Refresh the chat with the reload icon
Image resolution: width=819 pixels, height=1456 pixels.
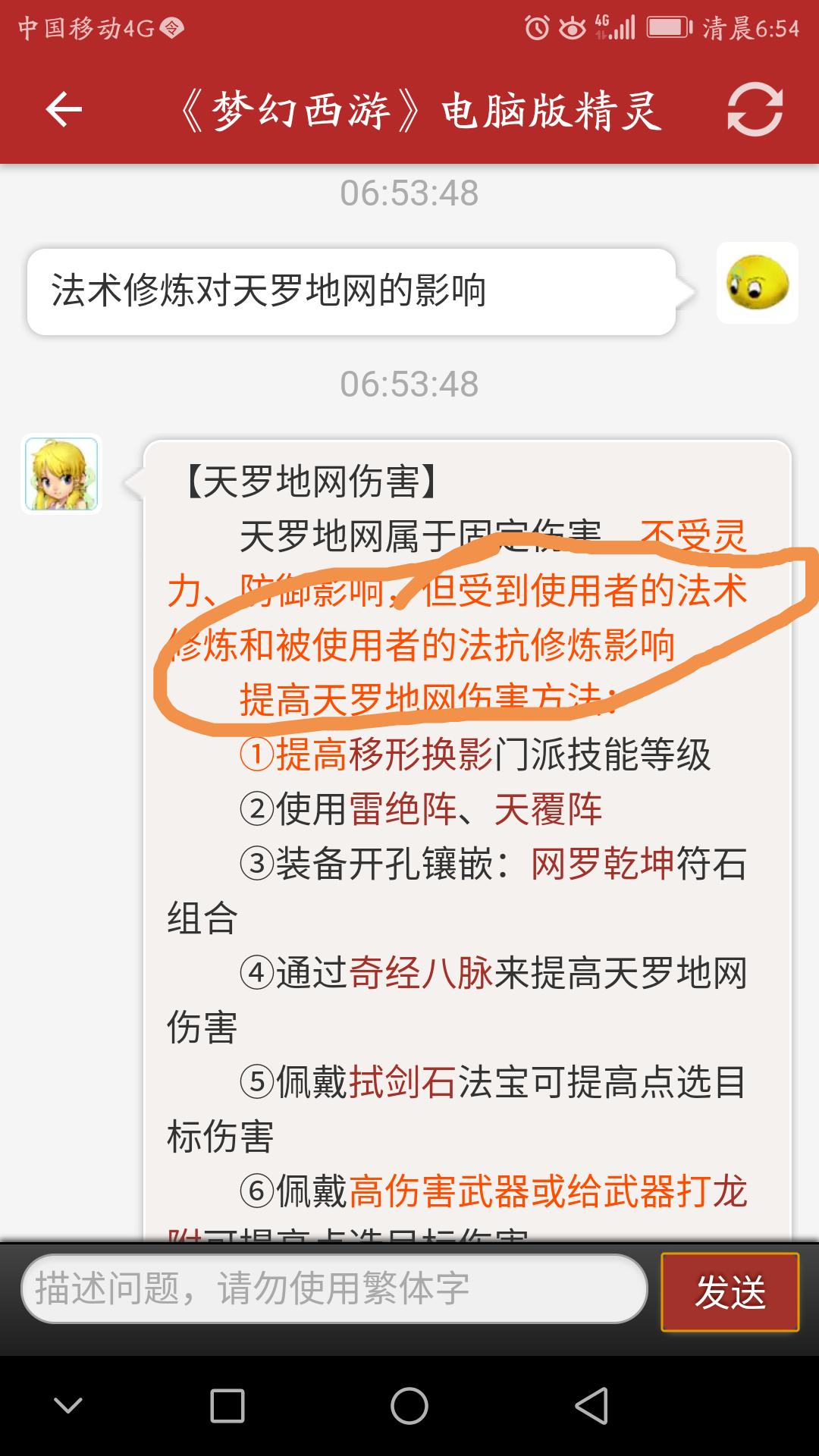pyautogui.click(x=755, y=110)
